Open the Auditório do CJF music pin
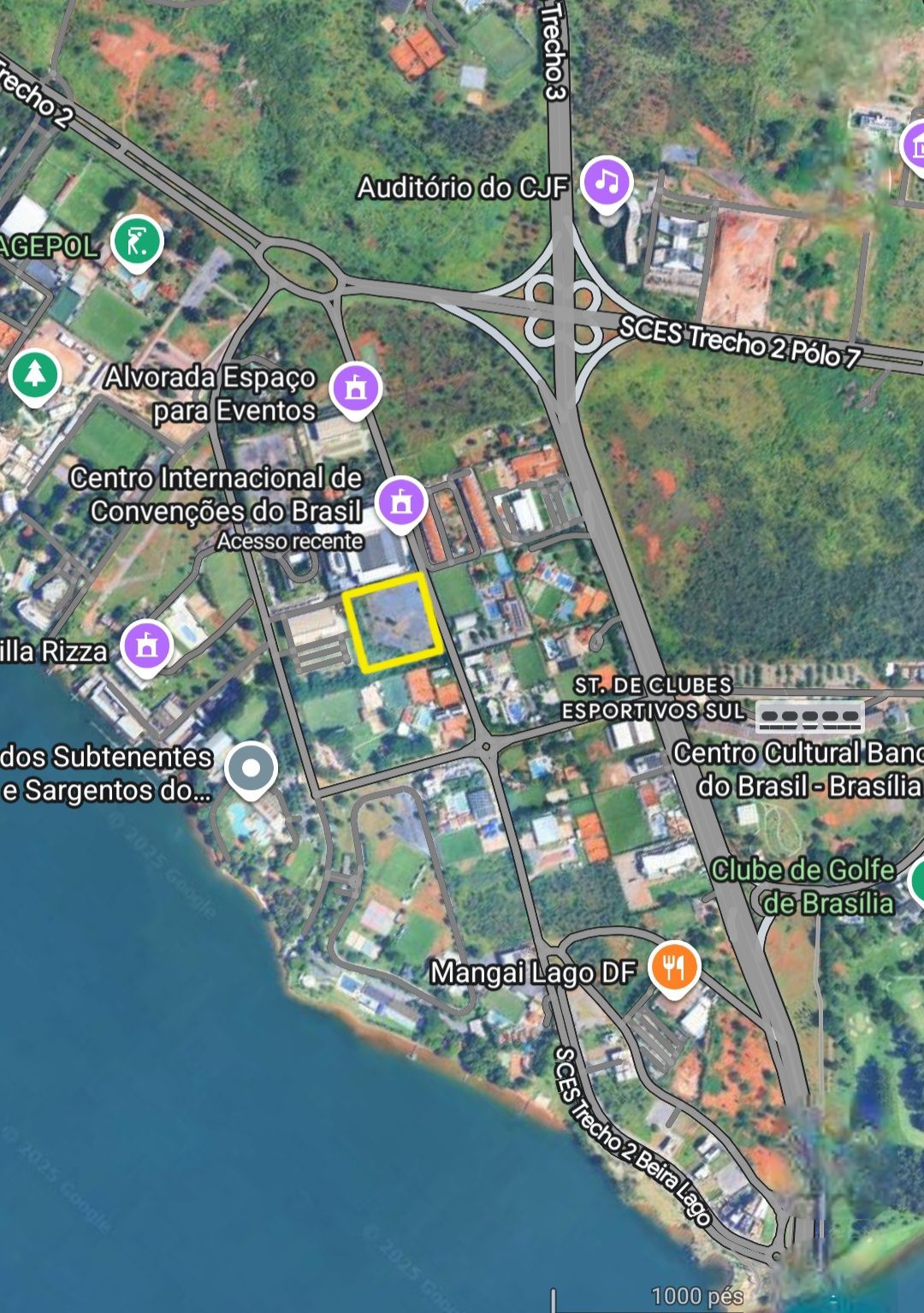This screenshot has width=924, height=1313. [x=607, y=181]
